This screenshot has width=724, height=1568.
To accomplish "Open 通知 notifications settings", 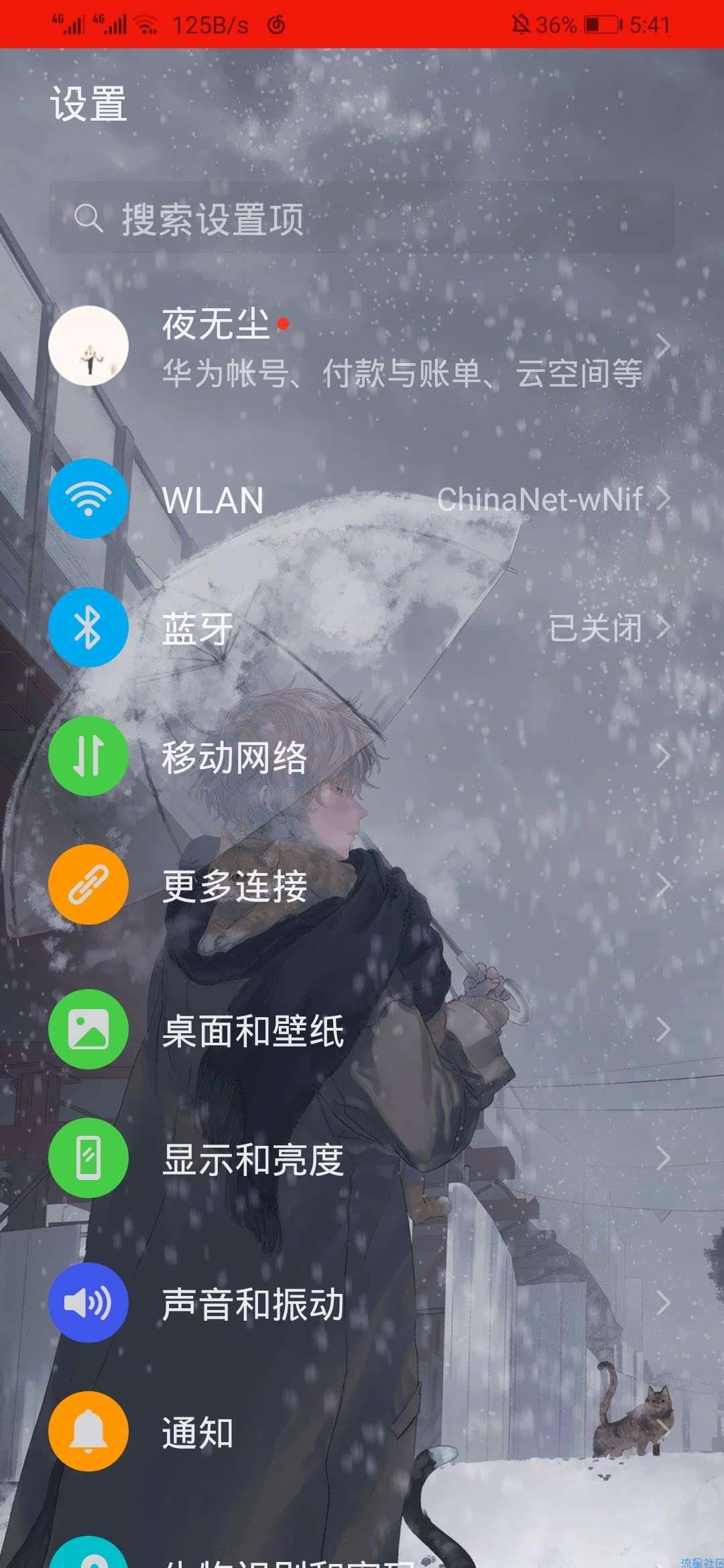I will (x=362, y=1432).
